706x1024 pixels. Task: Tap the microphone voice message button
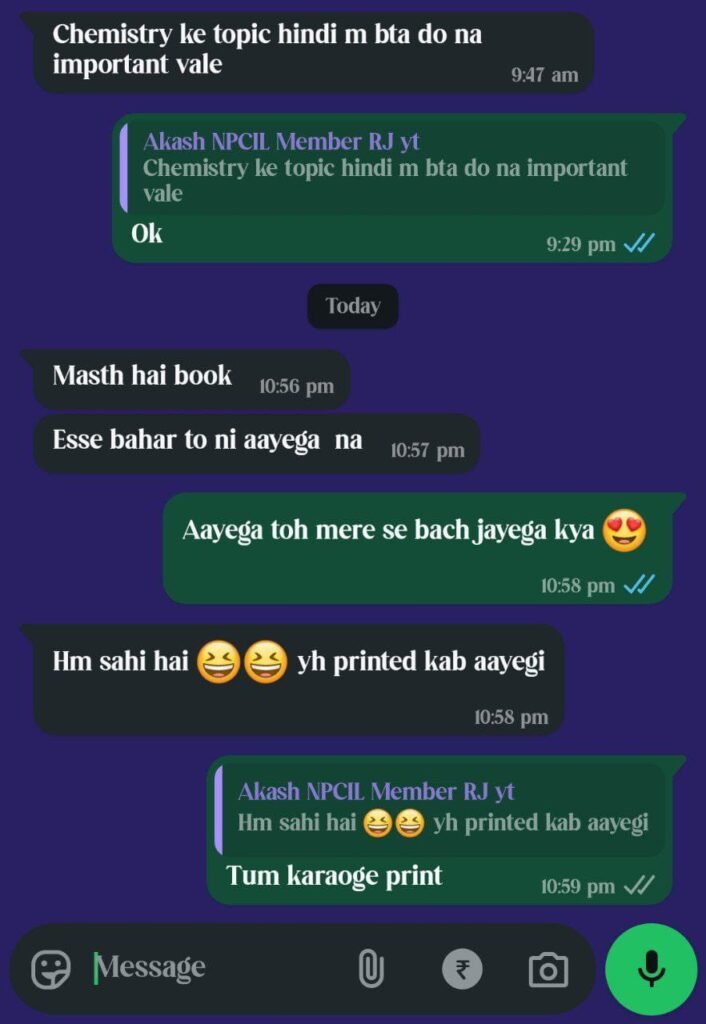click(651, 968)
